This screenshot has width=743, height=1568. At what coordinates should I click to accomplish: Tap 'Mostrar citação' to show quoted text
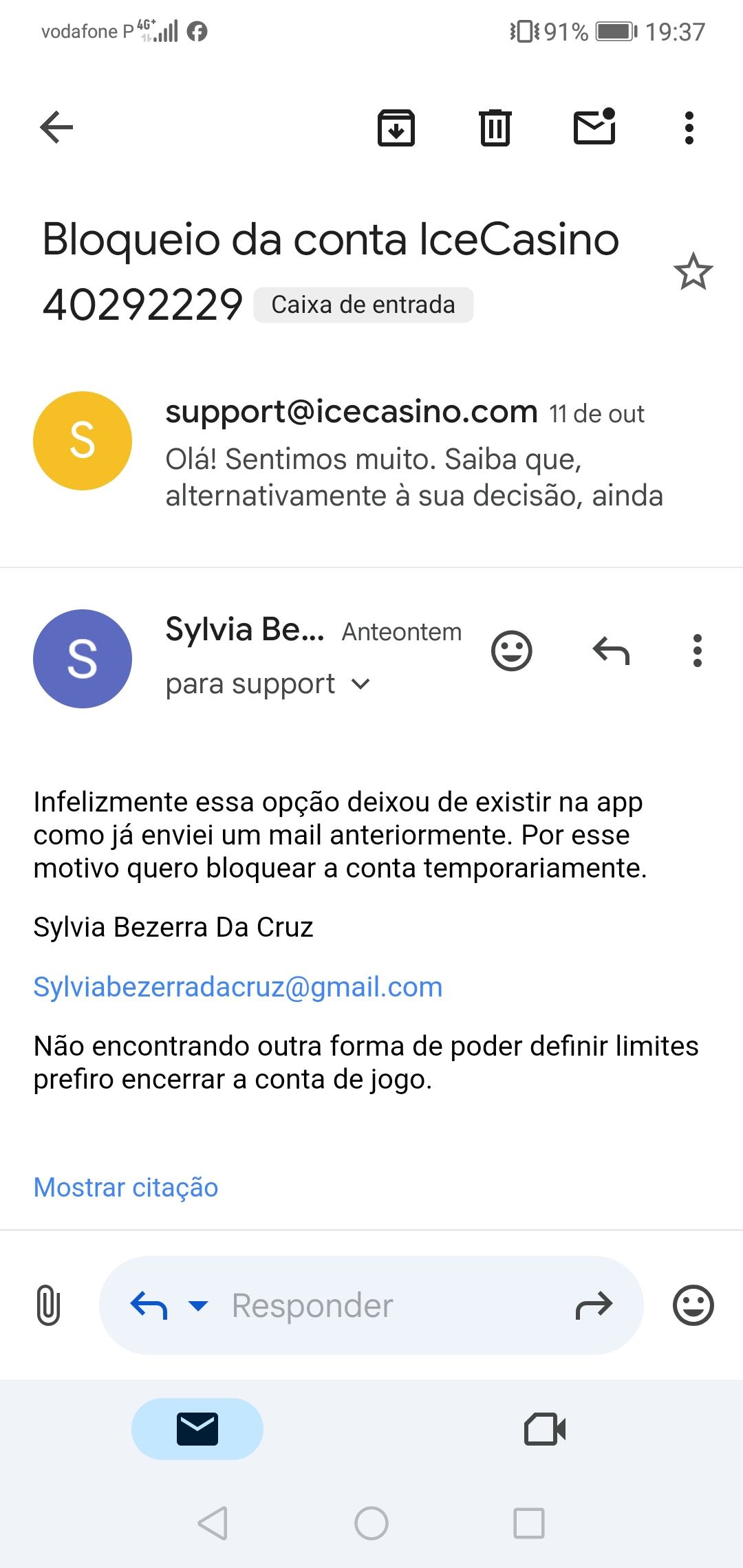tap(126, 1188)
